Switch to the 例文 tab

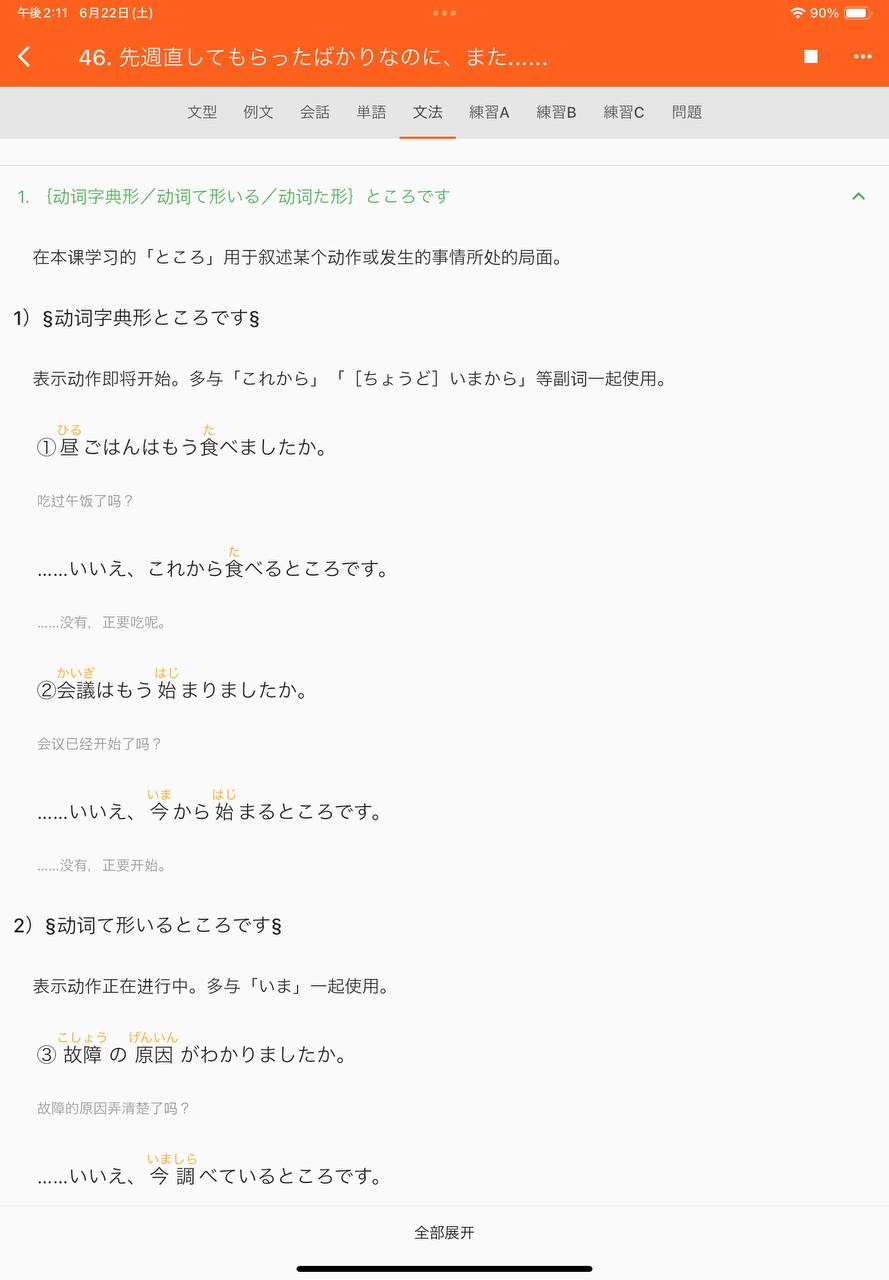point(258,112)
